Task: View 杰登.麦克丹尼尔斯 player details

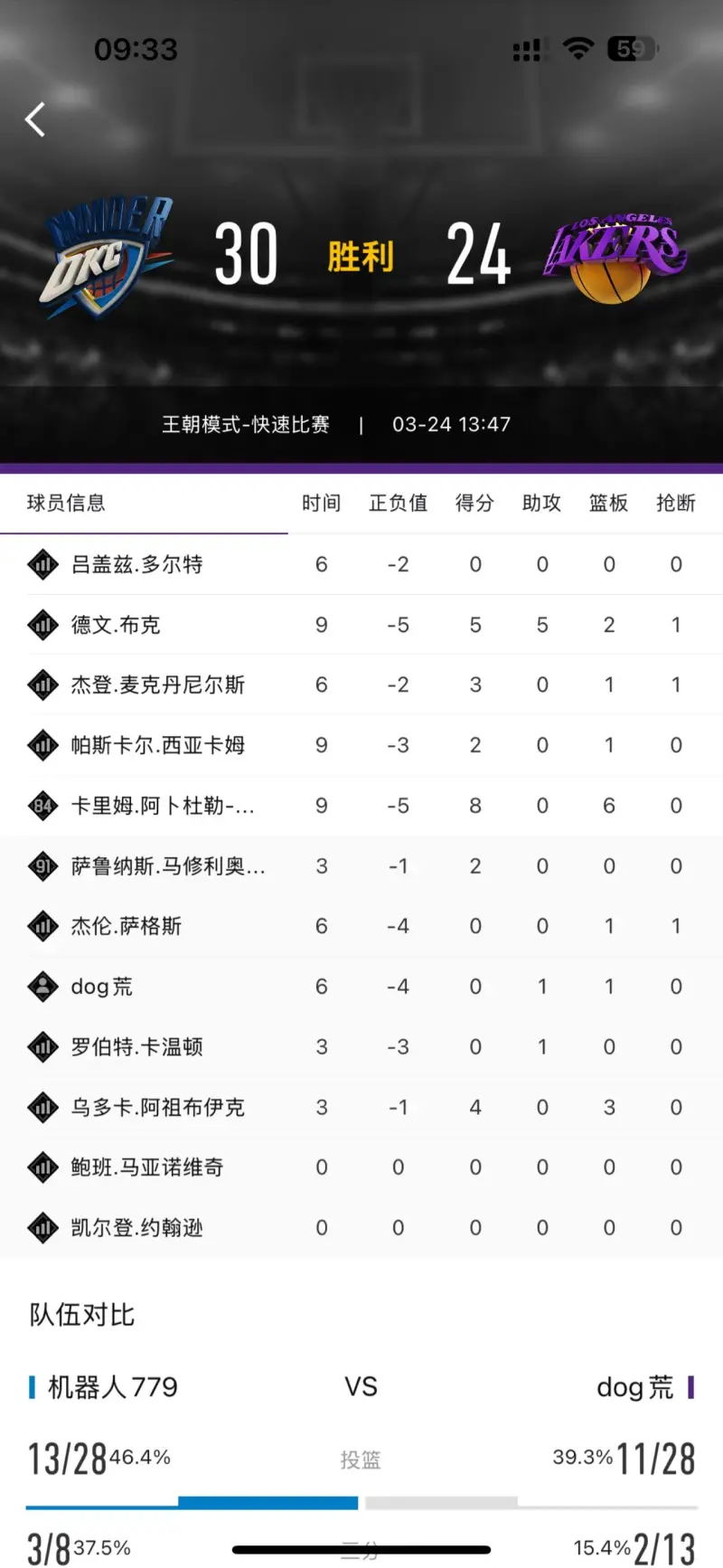Action: click(x=361, y=685)
